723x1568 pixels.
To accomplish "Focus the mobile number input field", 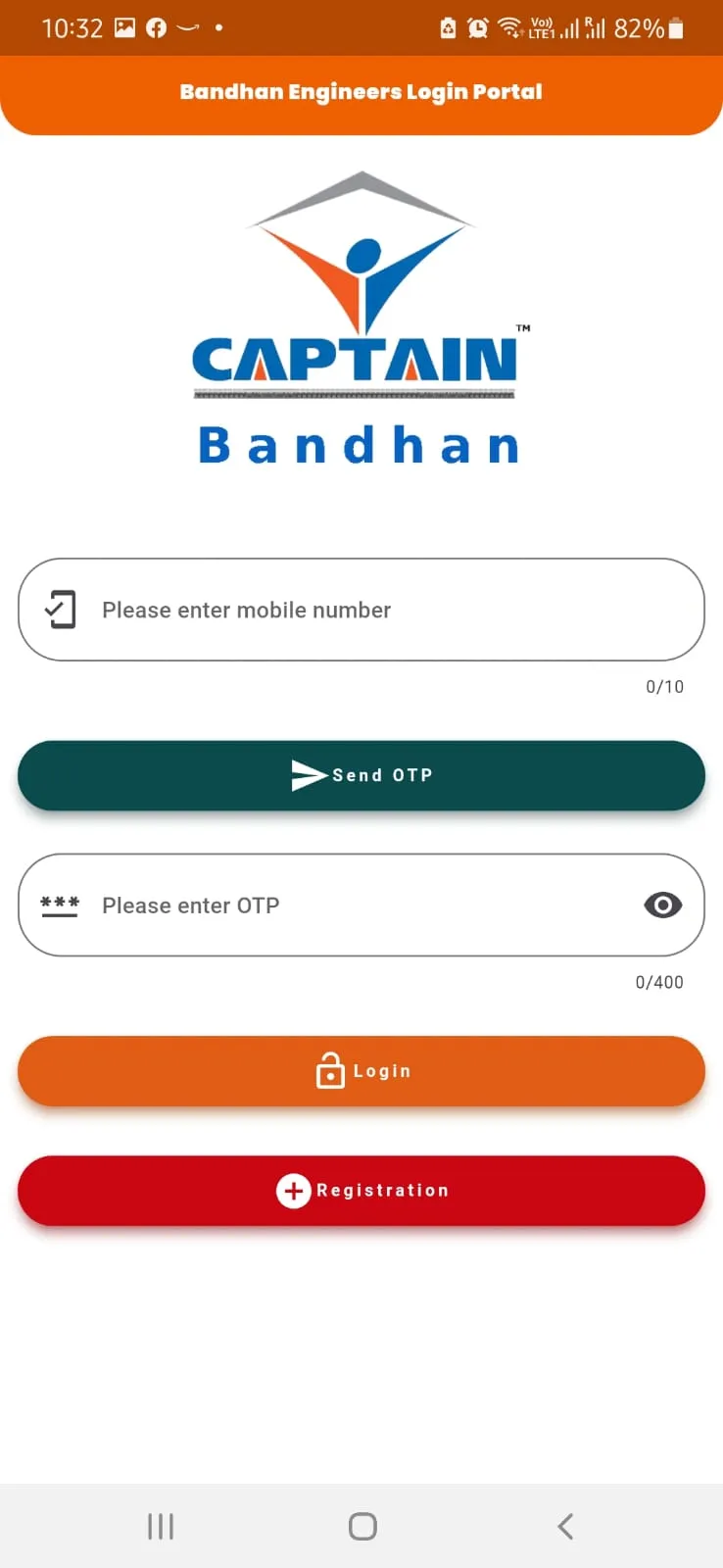I will pos(361,610).
